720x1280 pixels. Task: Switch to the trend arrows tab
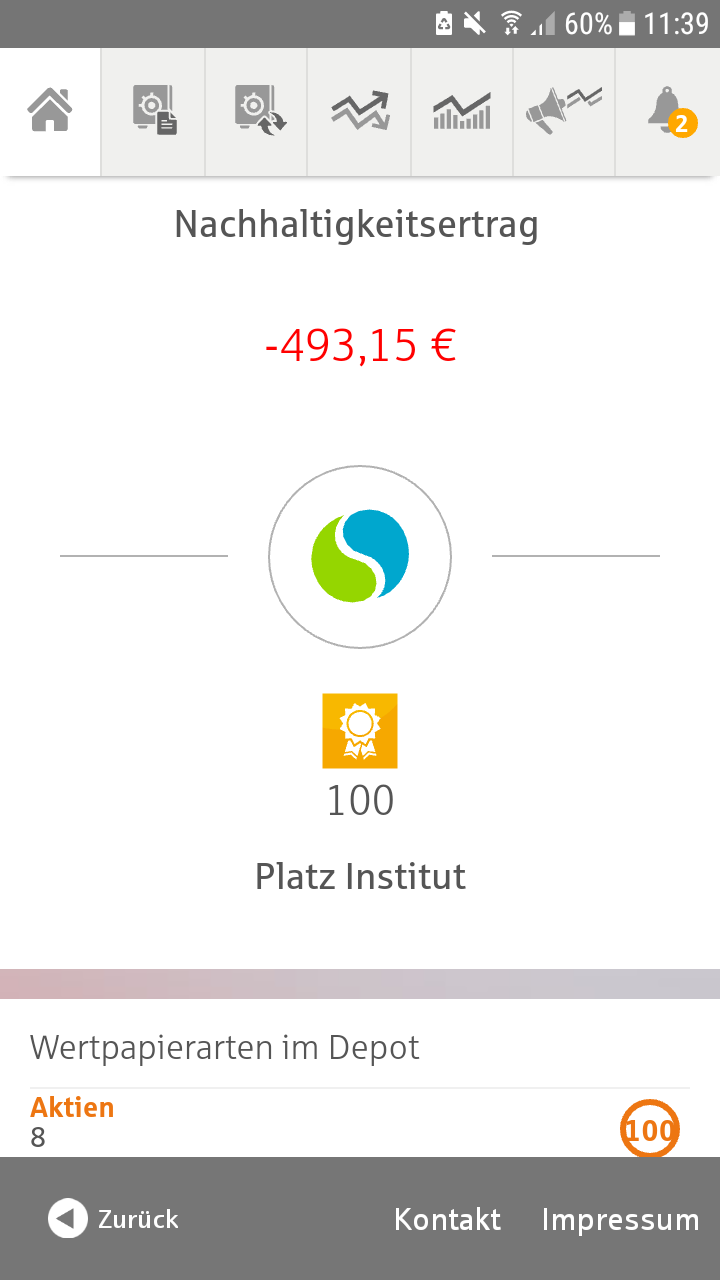(x=360, y=111)
